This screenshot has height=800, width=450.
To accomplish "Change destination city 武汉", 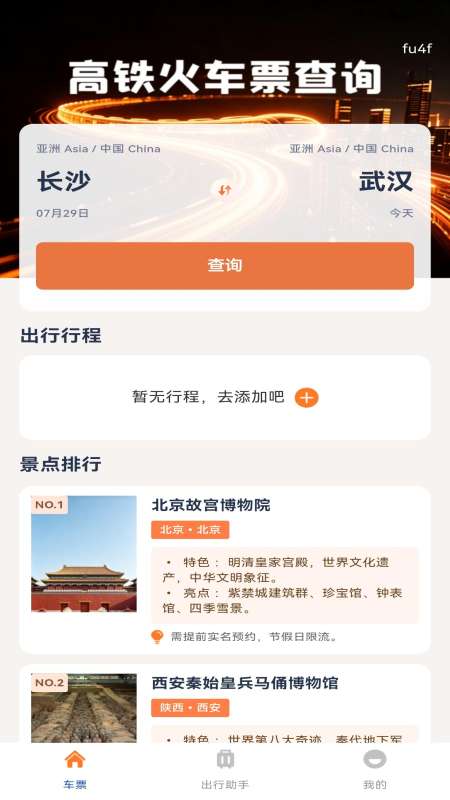I will click(x=386, y=182).
